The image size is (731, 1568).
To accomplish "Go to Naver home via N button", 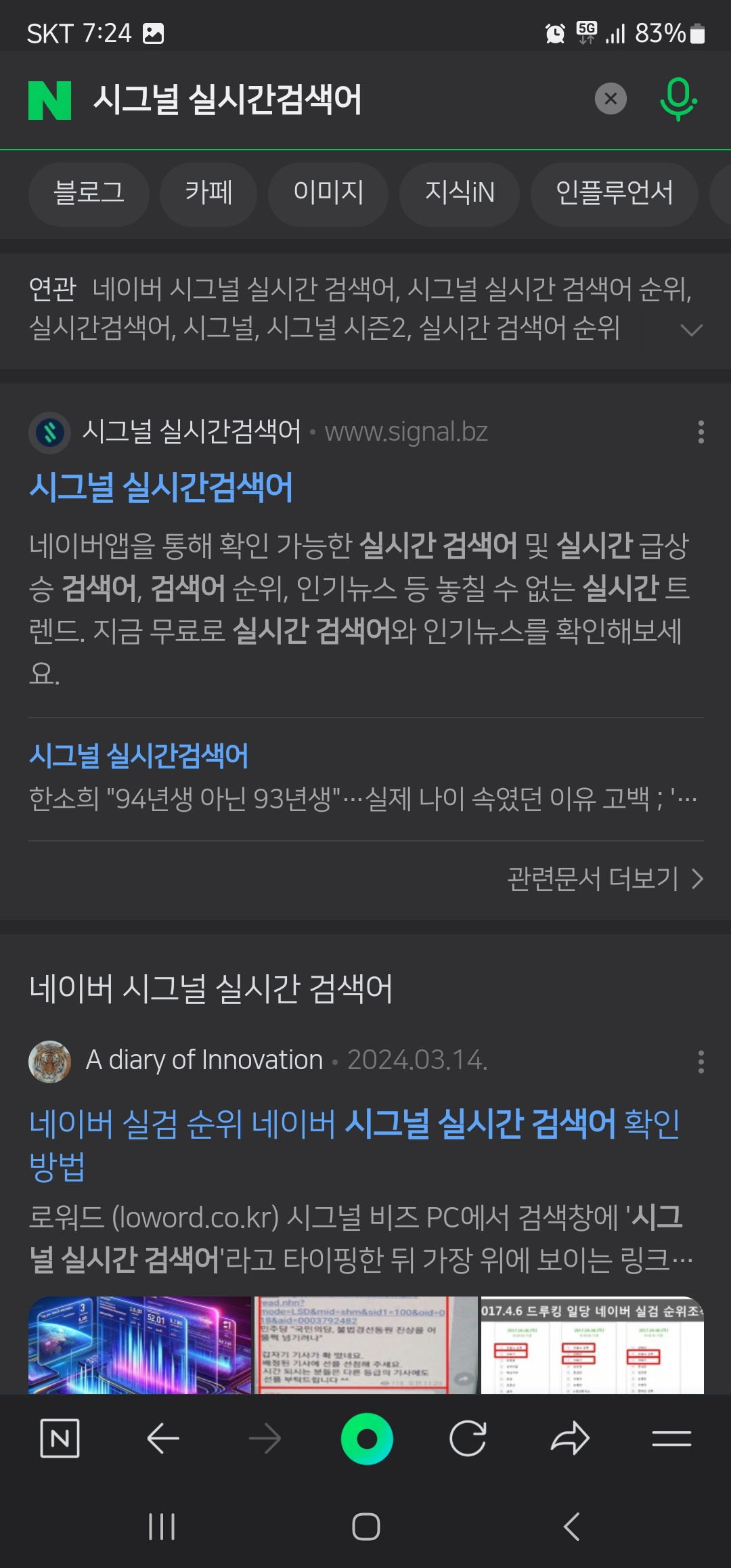I will pyautogui.click(x=60, y=1439).
